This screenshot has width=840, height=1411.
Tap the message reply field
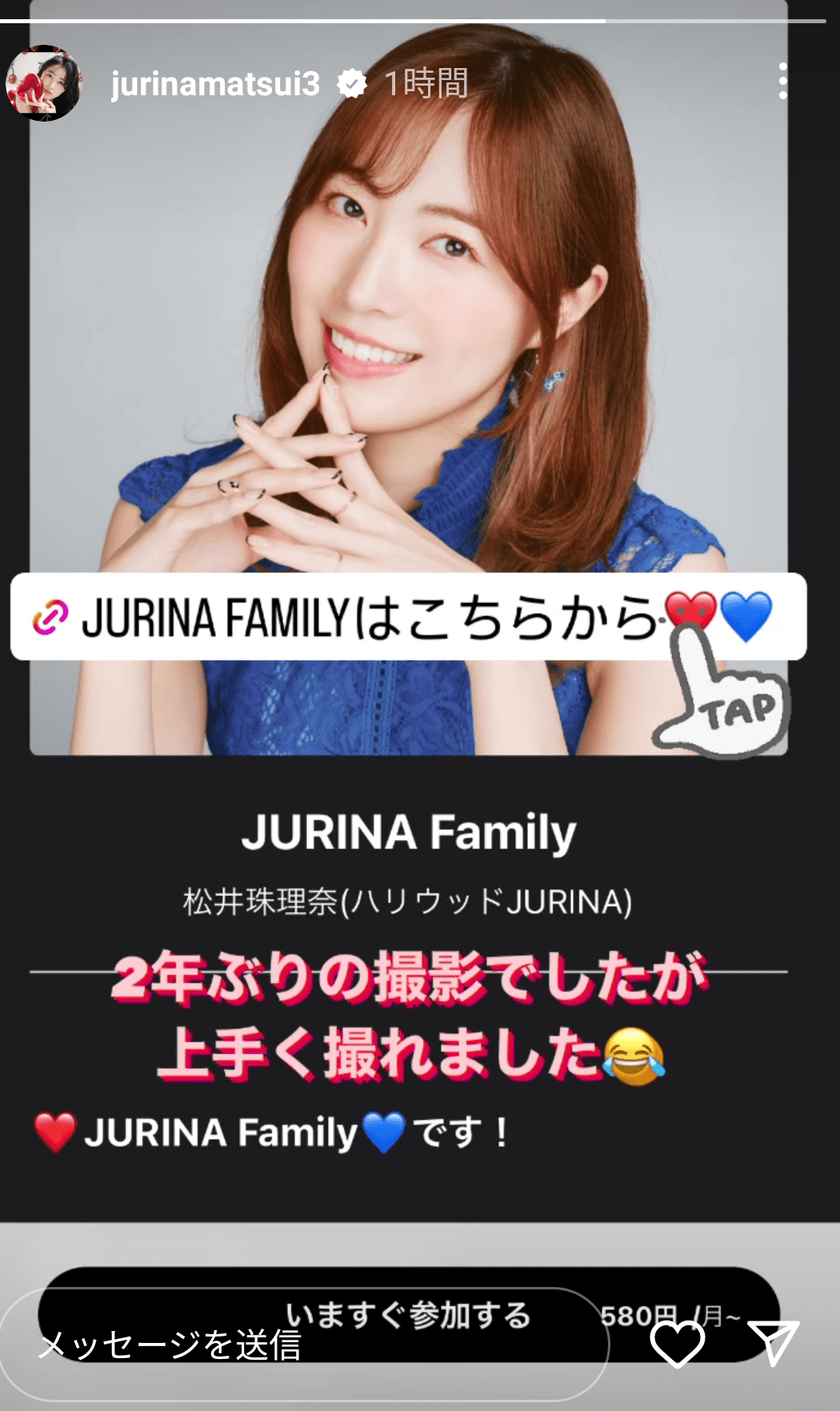[x=304, y=1345]
